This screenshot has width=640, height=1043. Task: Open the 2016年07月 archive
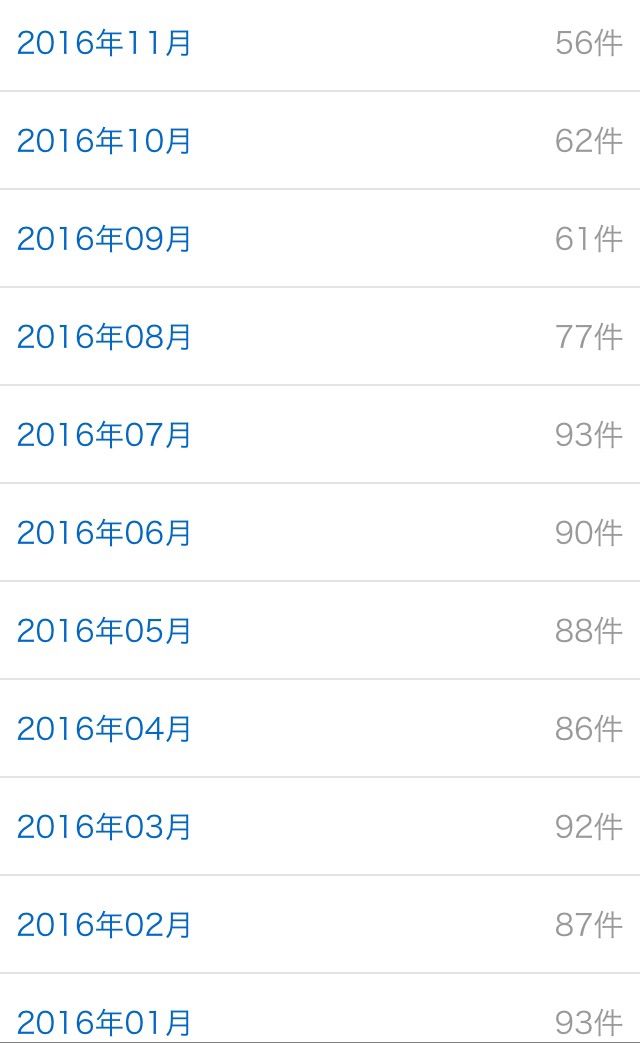coord(104,435)
